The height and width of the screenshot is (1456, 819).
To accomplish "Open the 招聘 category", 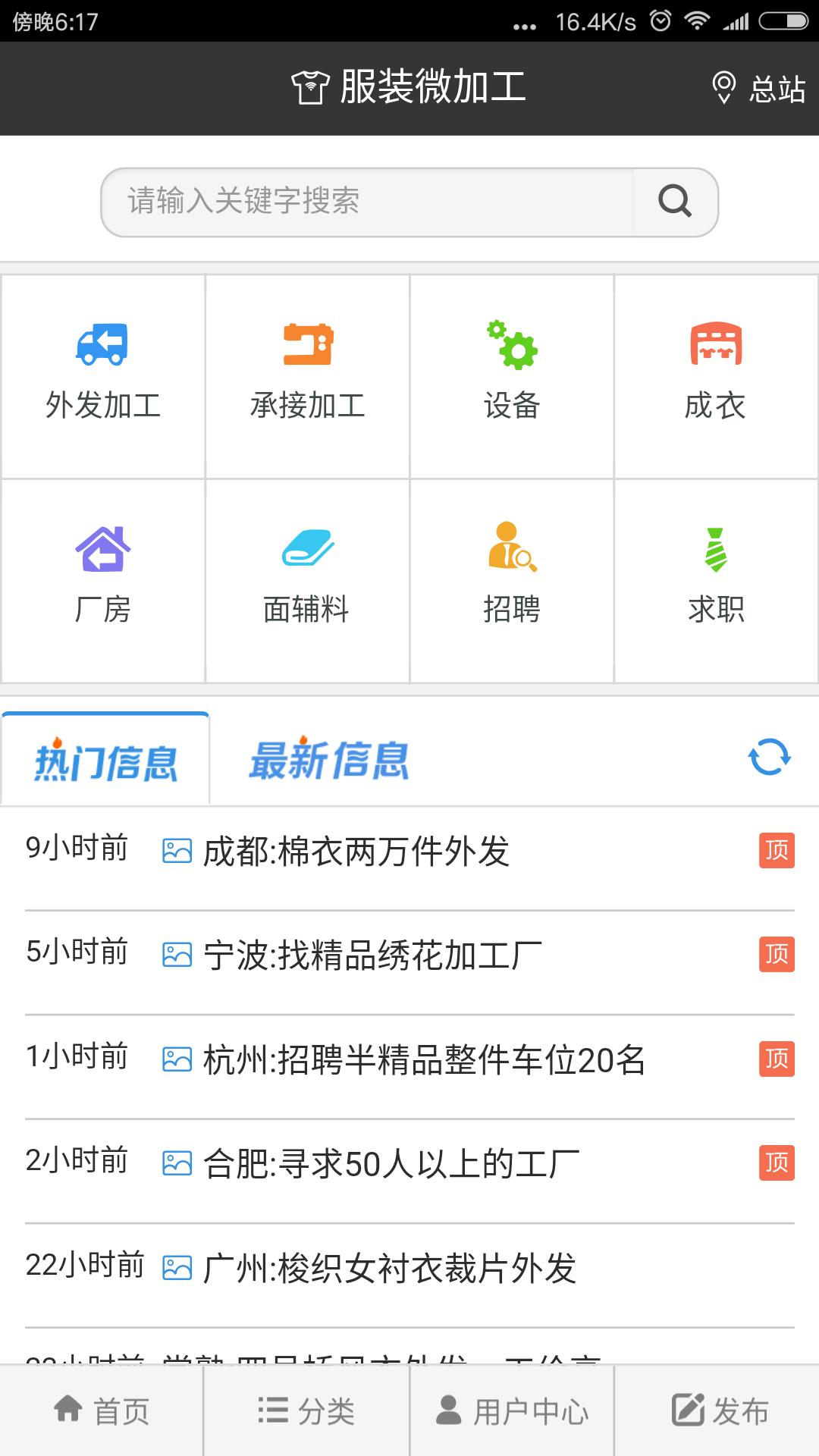I will pyautogui.click(x=512, y=580).
